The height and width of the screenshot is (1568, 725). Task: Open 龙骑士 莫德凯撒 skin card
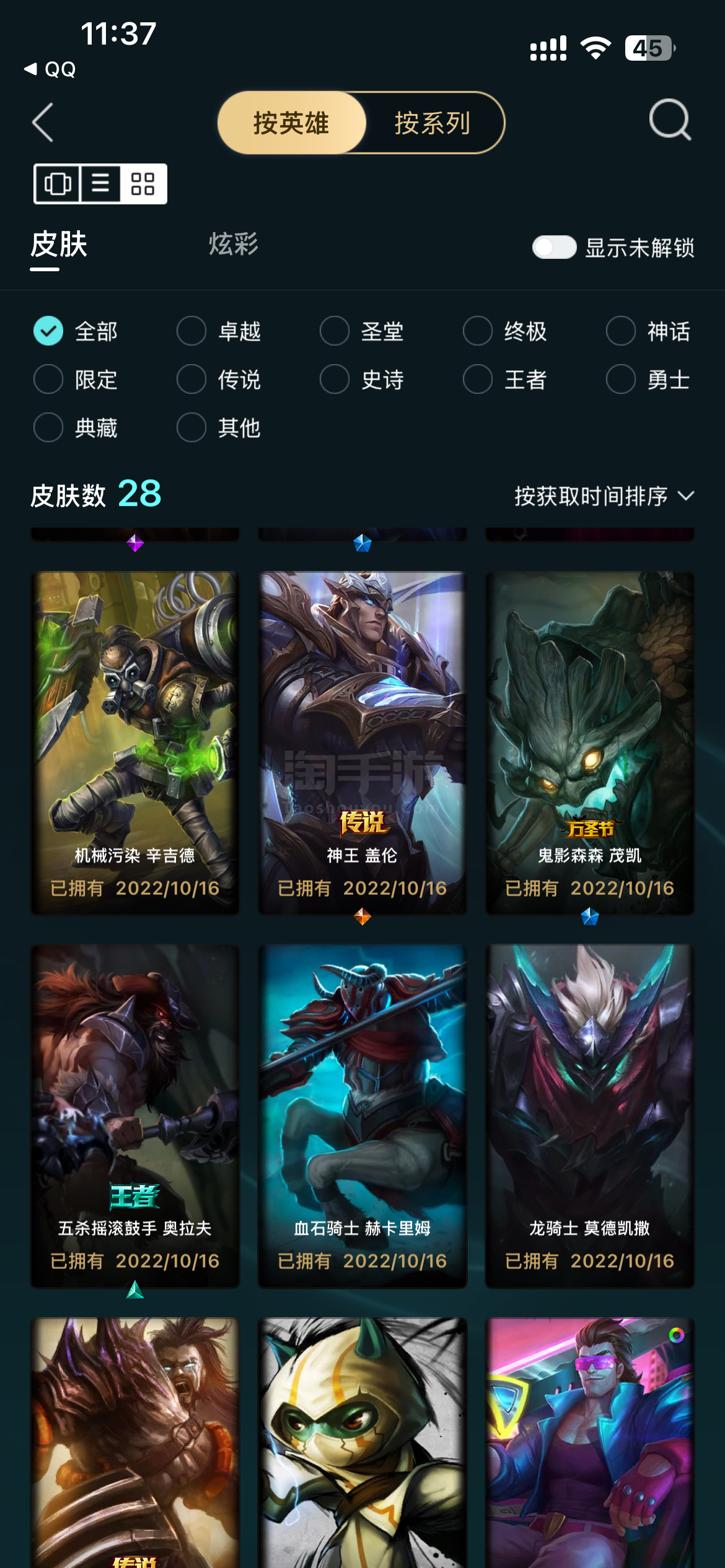point(590,1116)
